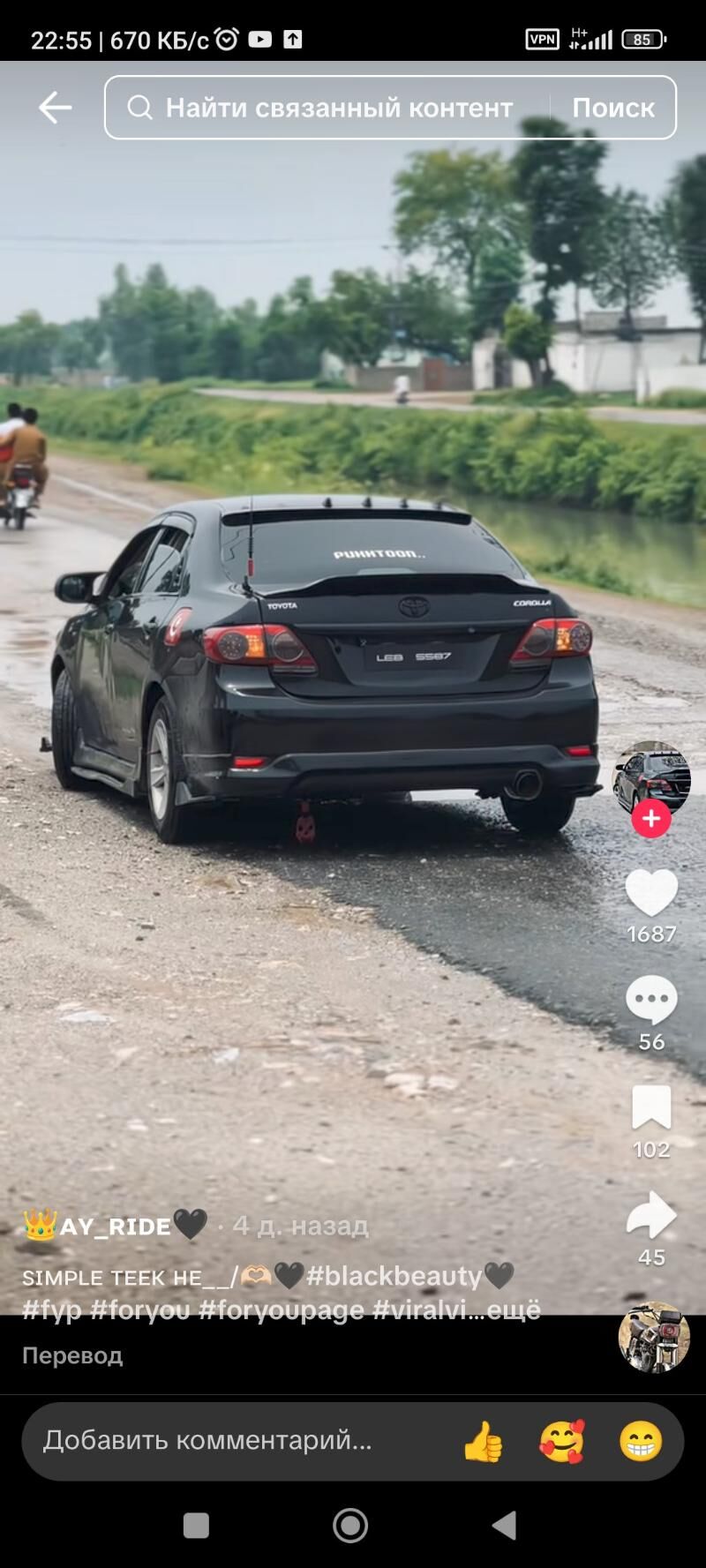The image size is (706, 1568).
Task: Share the video with the arrow icon
Action: (x=651, y=1216)
